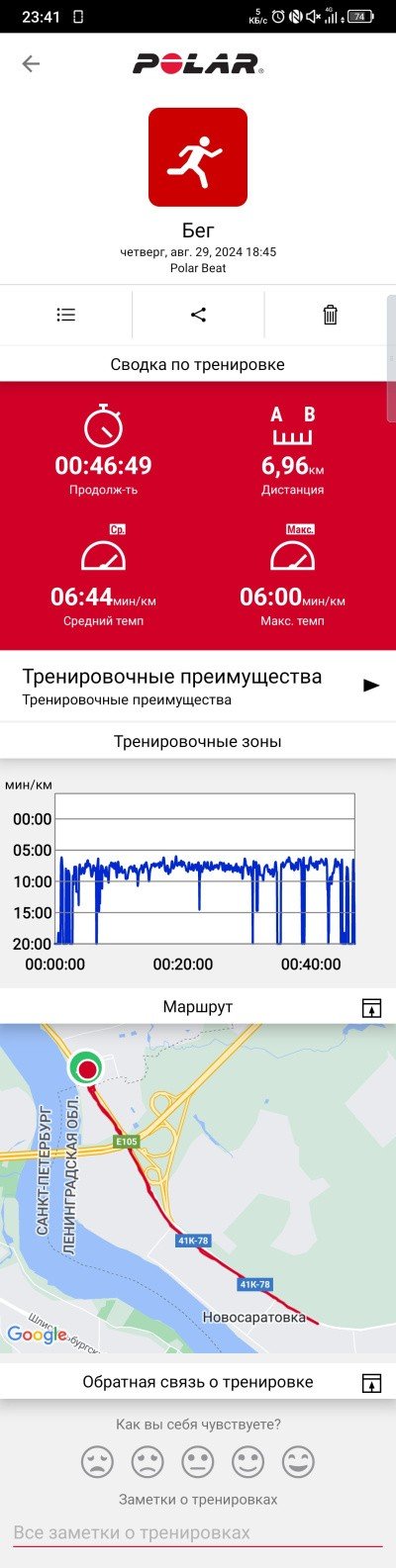Share this running workout
The height and width of the screenshot is (1568, 396).
(x=198, y=315)
